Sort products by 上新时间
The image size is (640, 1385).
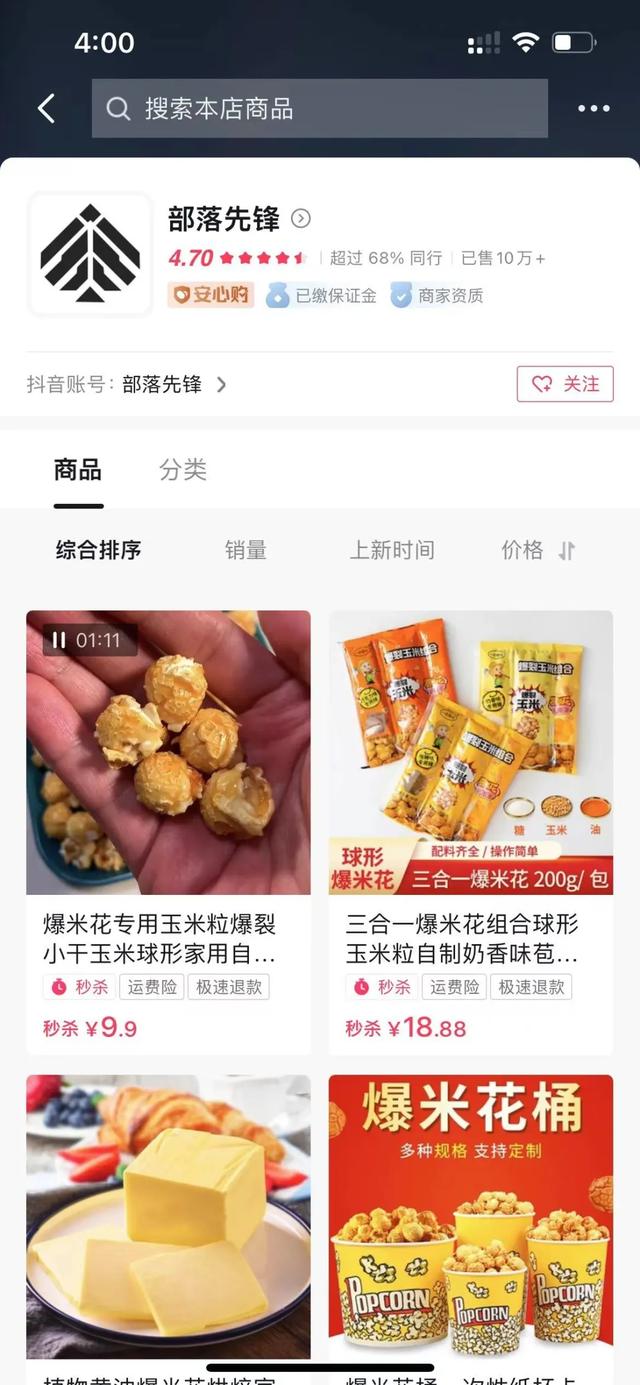392,550
